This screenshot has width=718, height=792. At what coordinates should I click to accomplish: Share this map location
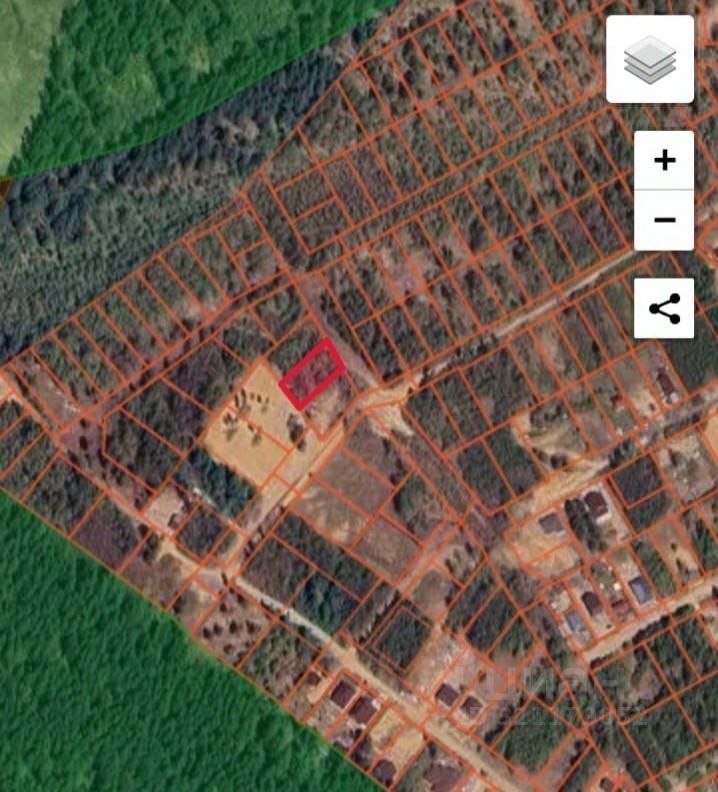[x=664, y=308]
